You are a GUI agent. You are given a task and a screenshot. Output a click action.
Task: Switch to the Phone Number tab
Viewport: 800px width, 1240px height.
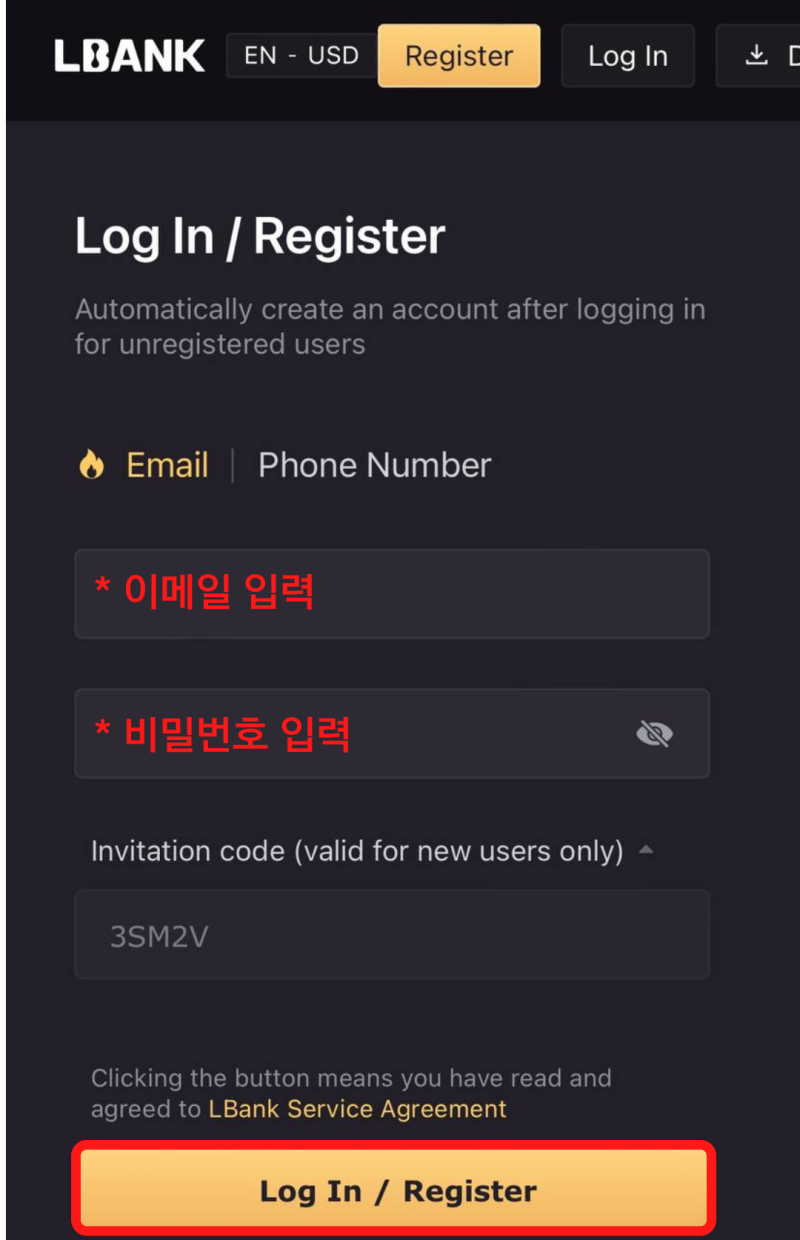coord(374,464)
